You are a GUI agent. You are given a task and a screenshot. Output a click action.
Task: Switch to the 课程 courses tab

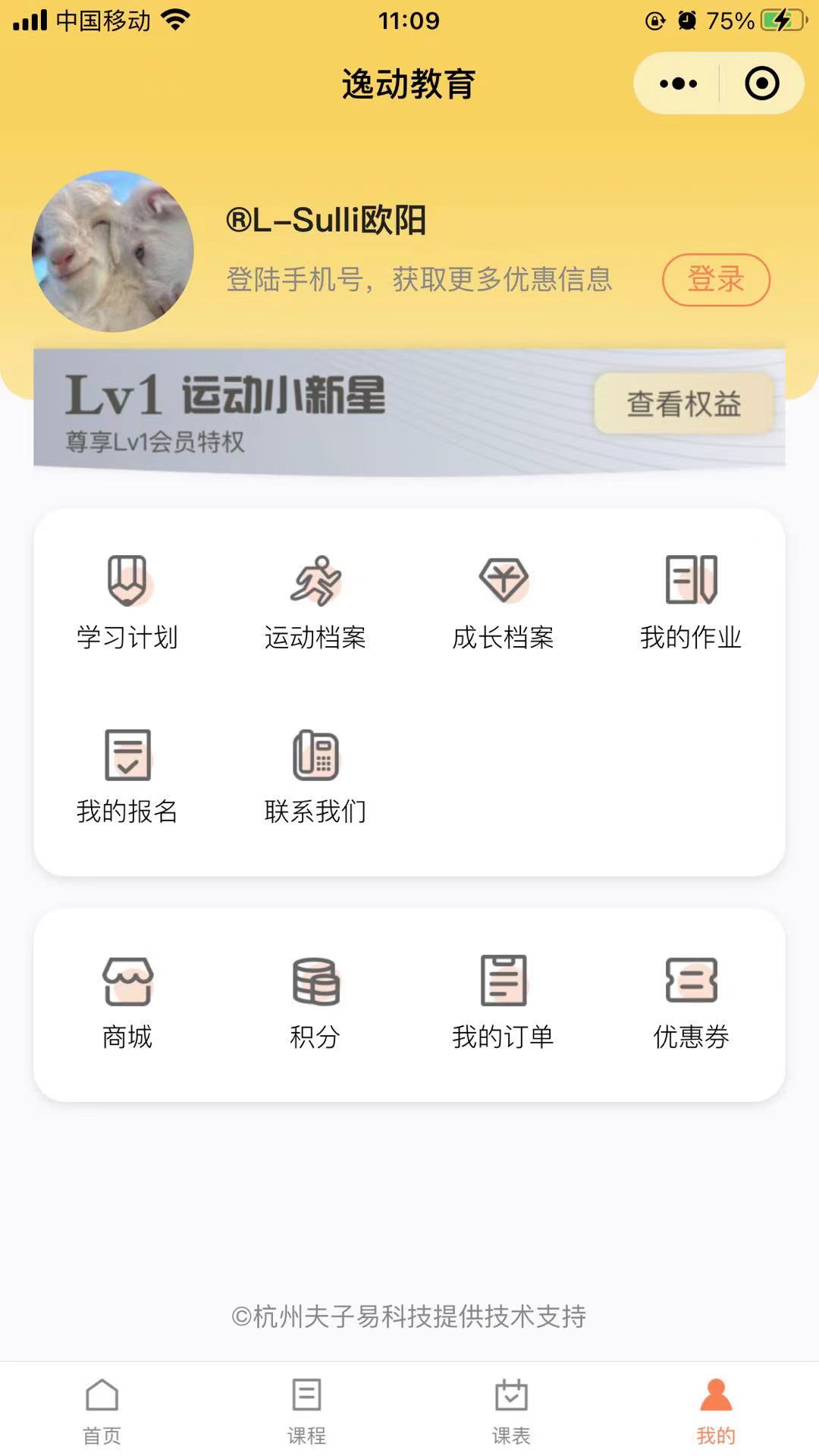[307, 1410]
